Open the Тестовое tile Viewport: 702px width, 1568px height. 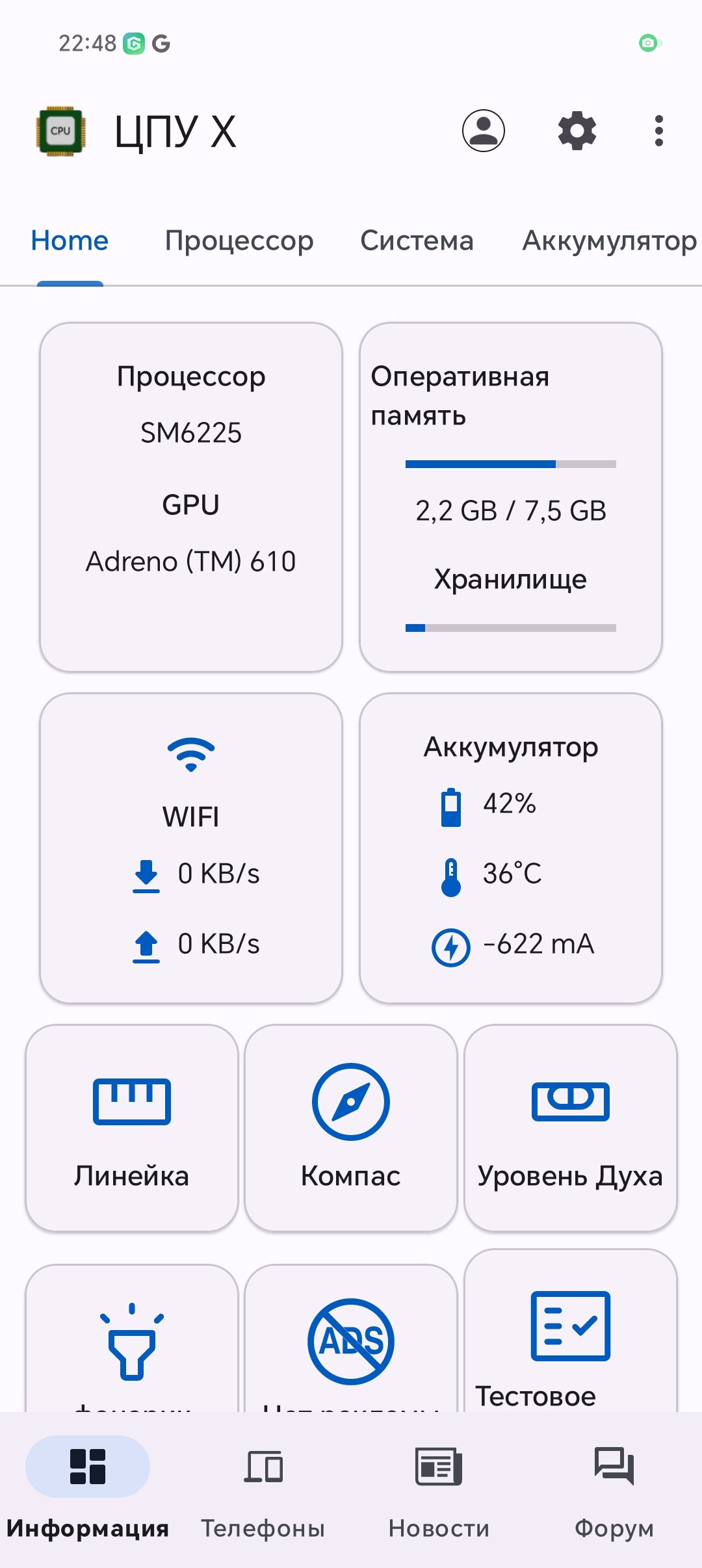point(571,1330)
